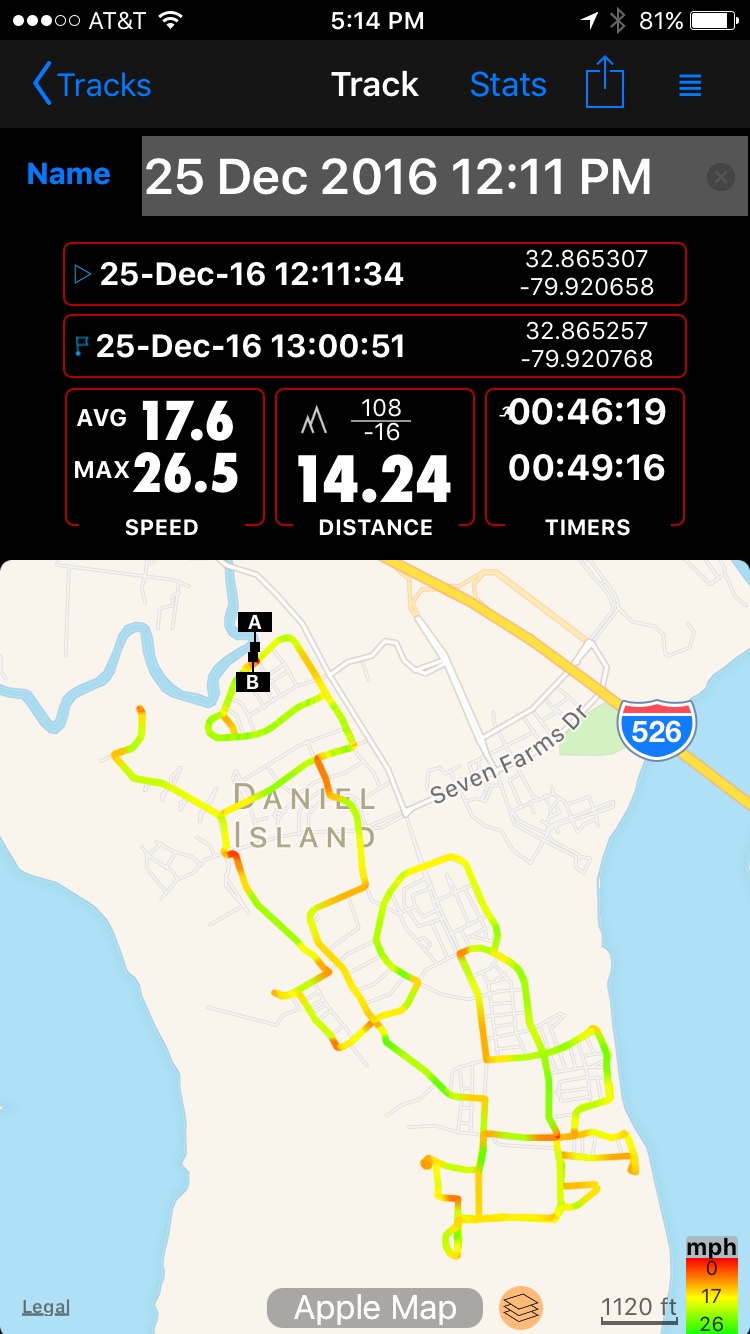Screen dimensions: 750x1334
Task: Open the end point 13:00:51 row
Action: (x=375, y=346)
